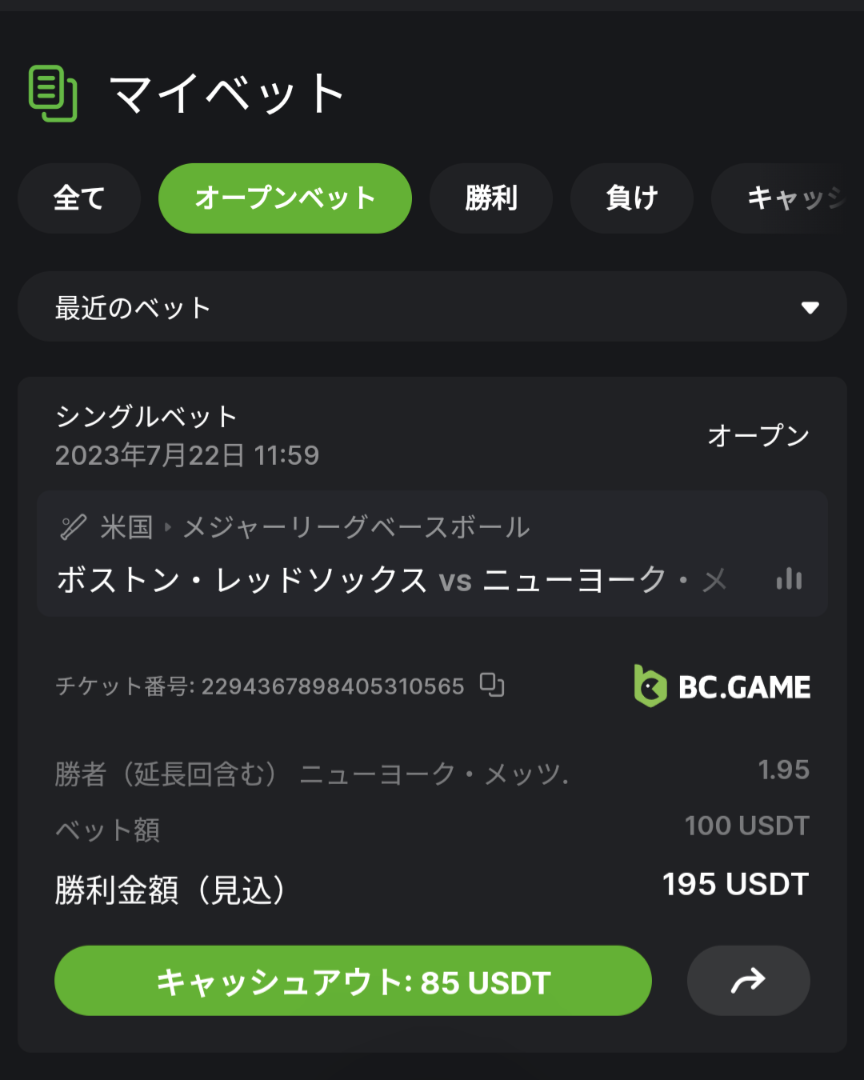864x1080 pixels.
Task: Expand the 最近のベット dropdown
Action: click(x=432, y=307)
